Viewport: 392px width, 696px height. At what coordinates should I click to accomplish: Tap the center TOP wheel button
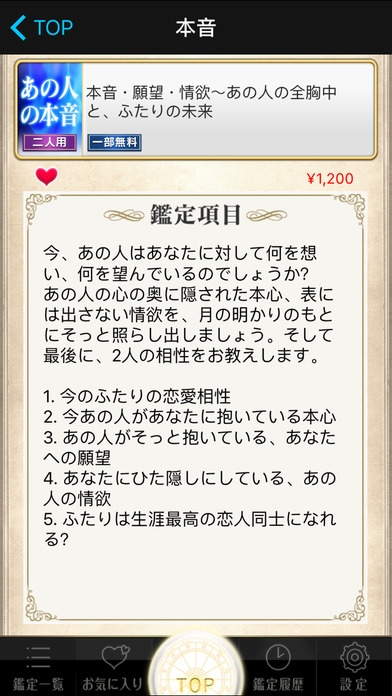pos(196,666)
